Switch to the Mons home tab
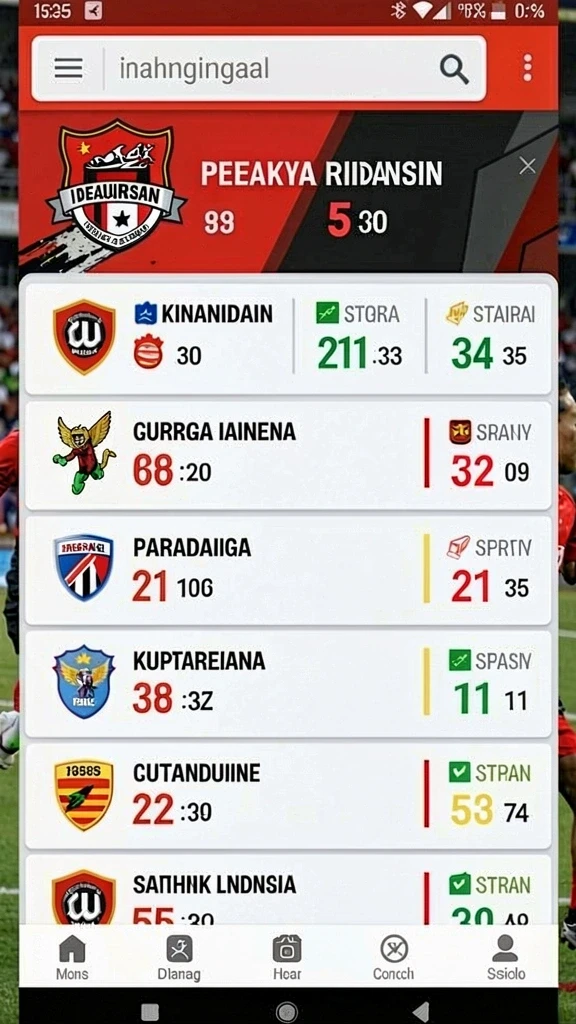 [x=72, y=958]
